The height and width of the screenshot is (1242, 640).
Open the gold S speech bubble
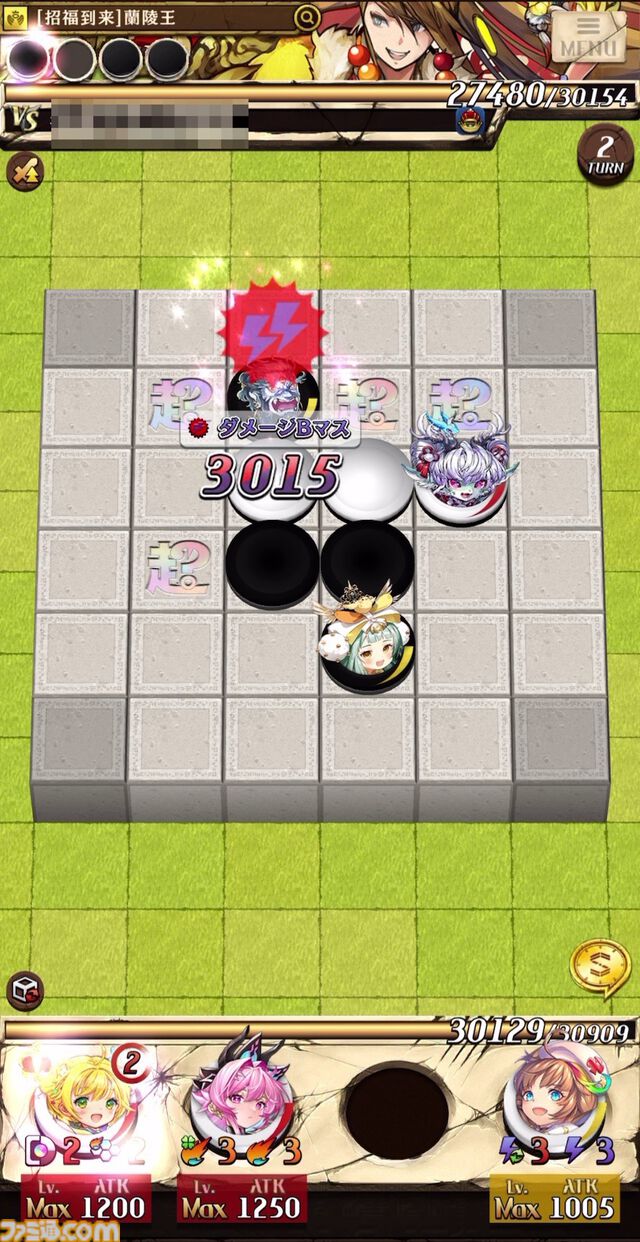tap(599, 967)
